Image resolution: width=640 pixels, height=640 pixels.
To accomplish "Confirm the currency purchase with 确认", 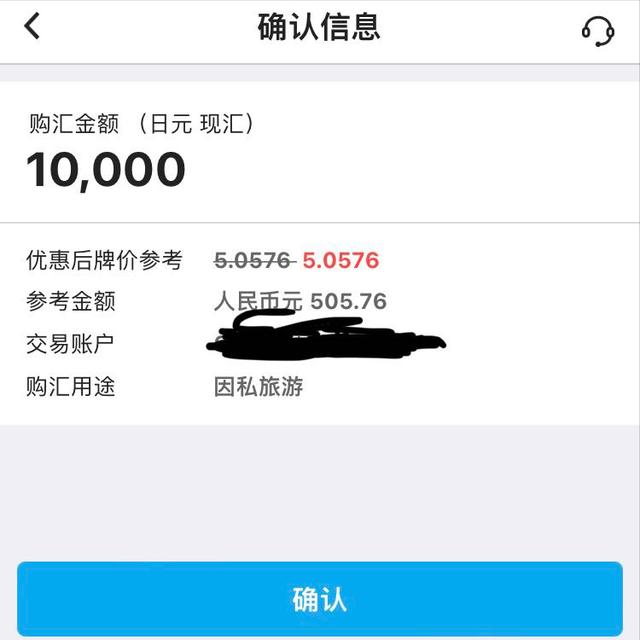I will [x=320, y=599].
